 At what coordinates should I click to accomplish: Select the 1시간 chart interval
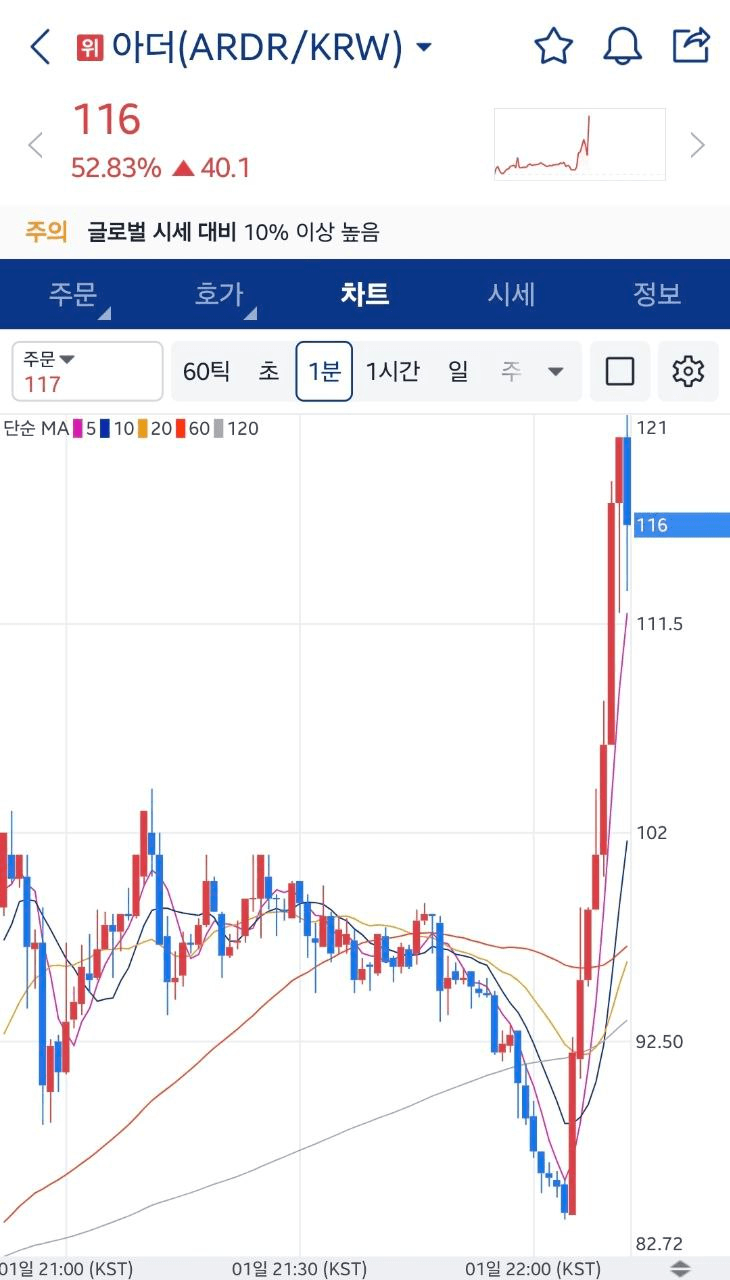click(x=392, y=372)
